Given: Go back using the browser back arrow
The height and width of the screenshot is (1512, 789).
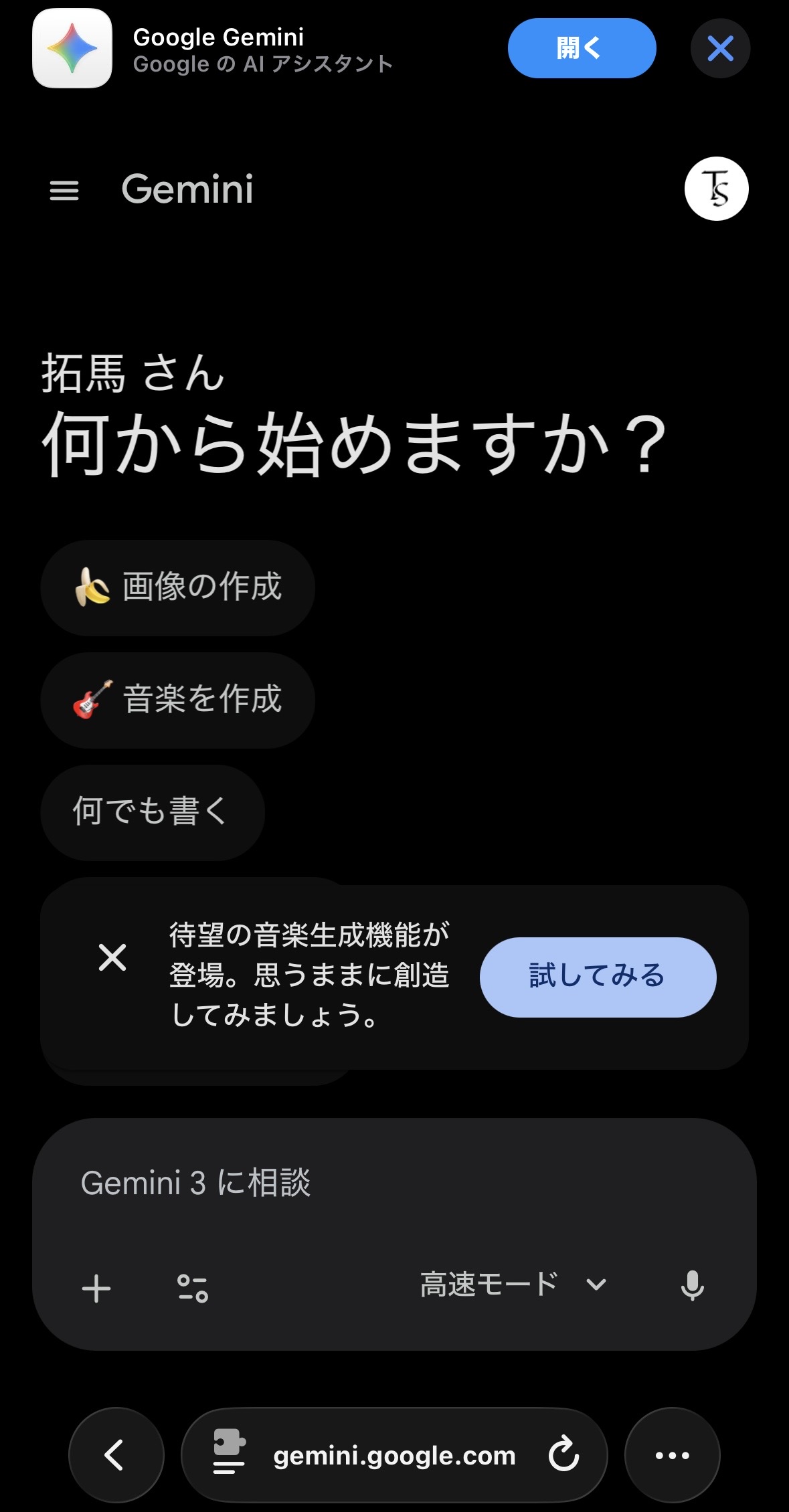Looking at the screenshot, I should (x=116, y=1454).
